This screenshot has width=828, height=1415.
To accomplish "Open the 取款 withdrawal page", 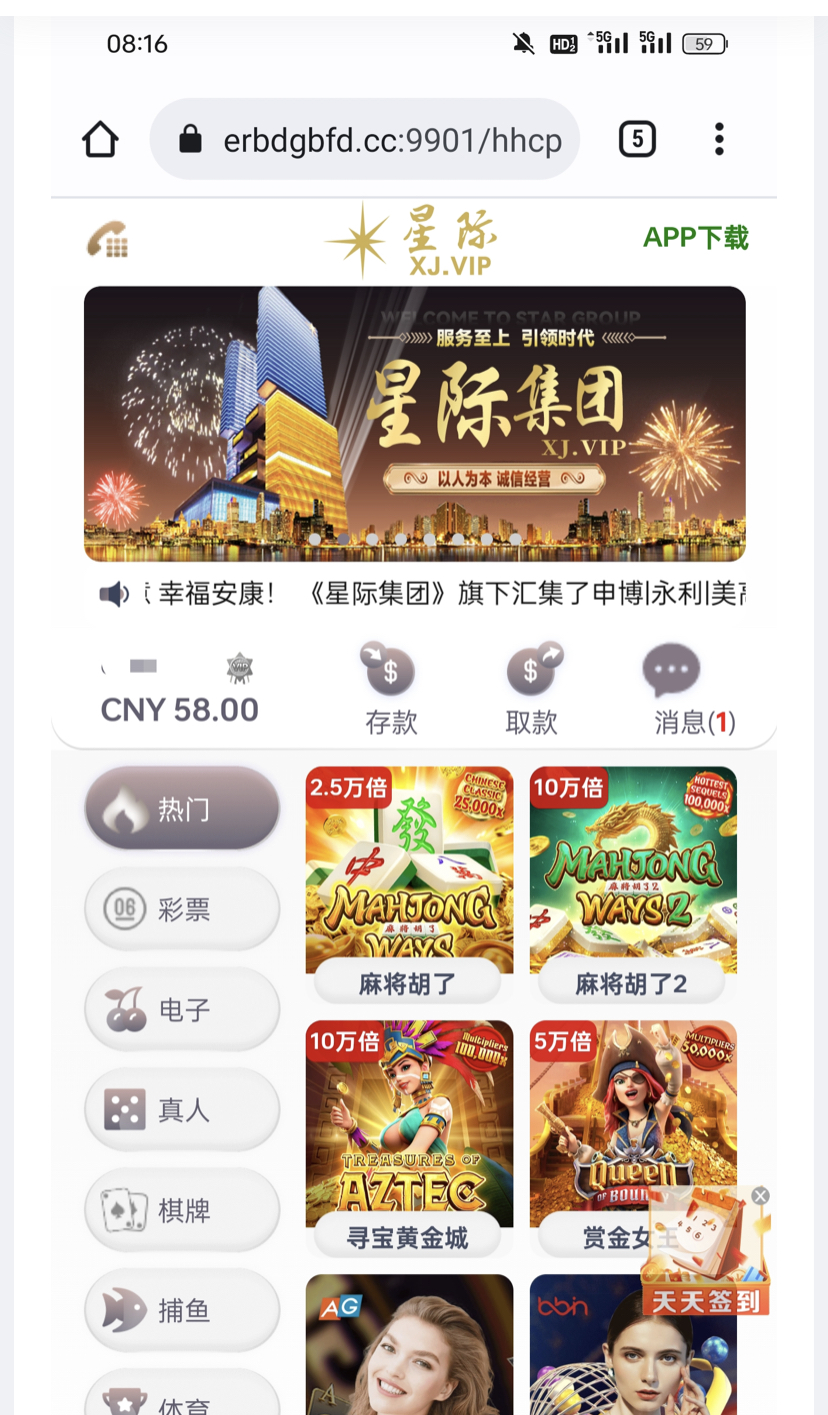I will (x=531, y=690).
